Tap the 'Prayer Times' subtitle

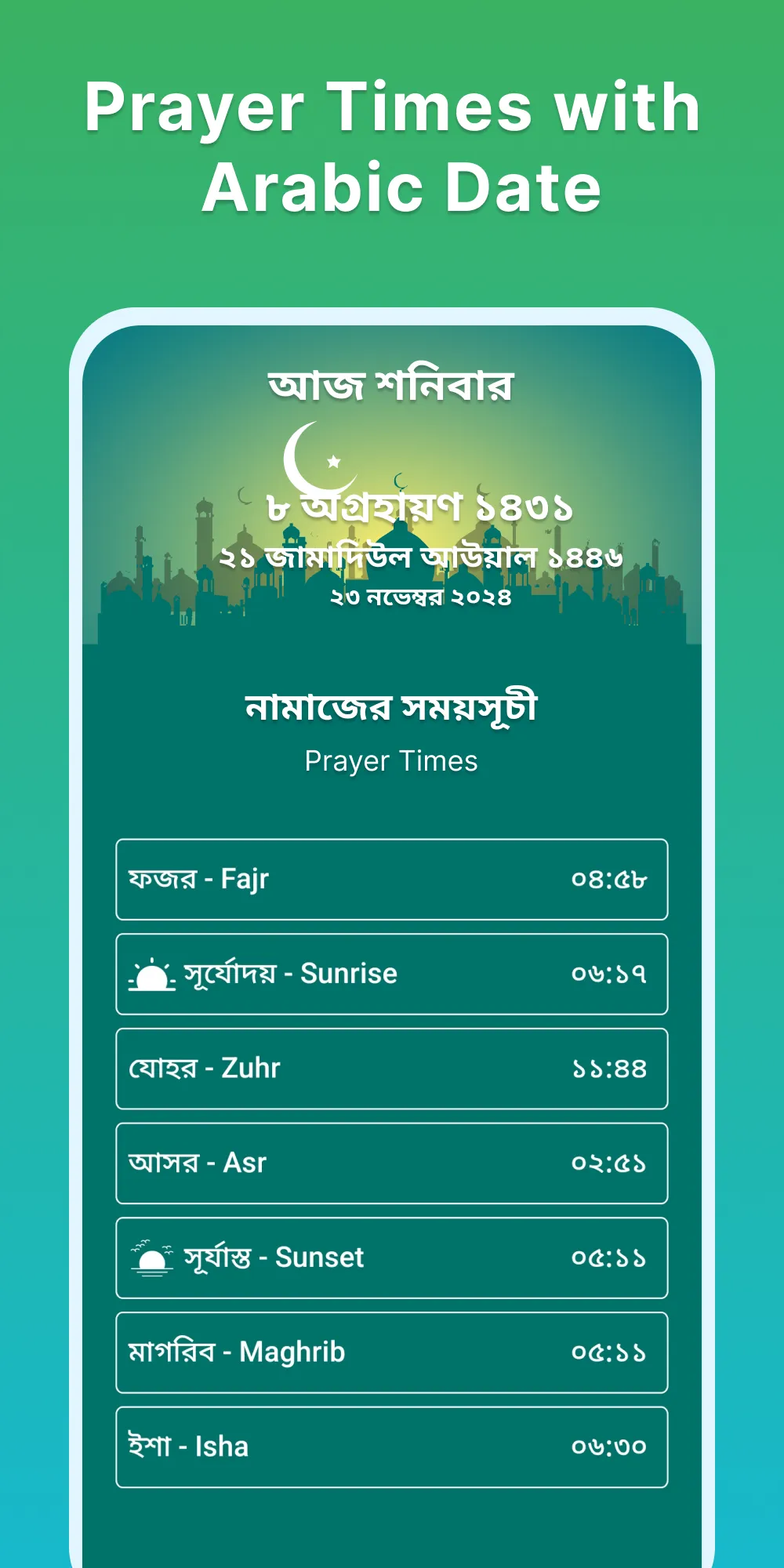point(392,760)
